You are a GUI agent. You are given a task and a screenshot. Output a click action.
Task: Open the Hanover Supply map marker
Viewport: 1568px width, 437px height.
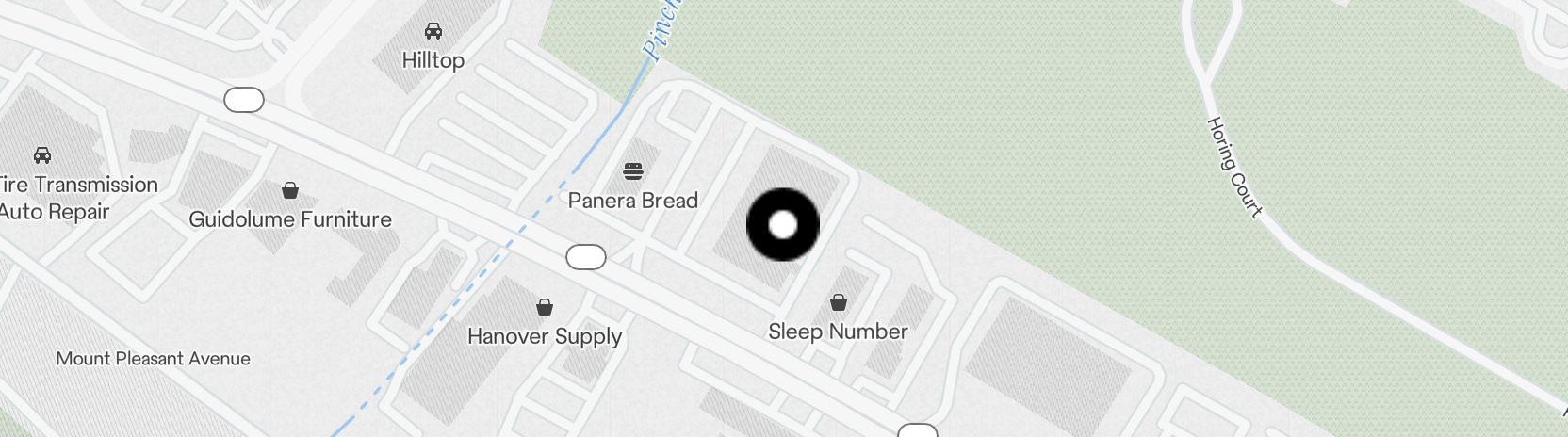[545, 307]
